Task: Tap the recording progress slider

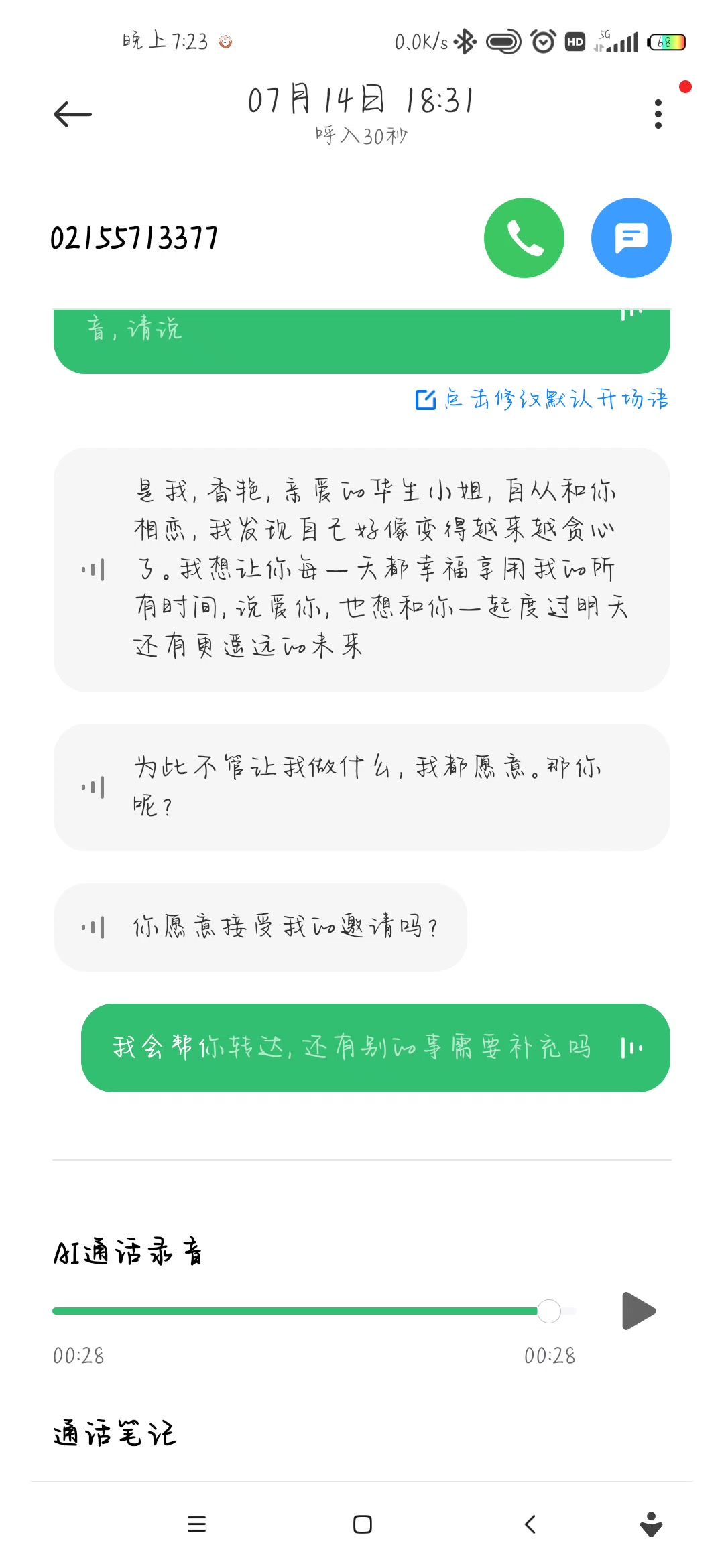Action: pos(314,1311)
